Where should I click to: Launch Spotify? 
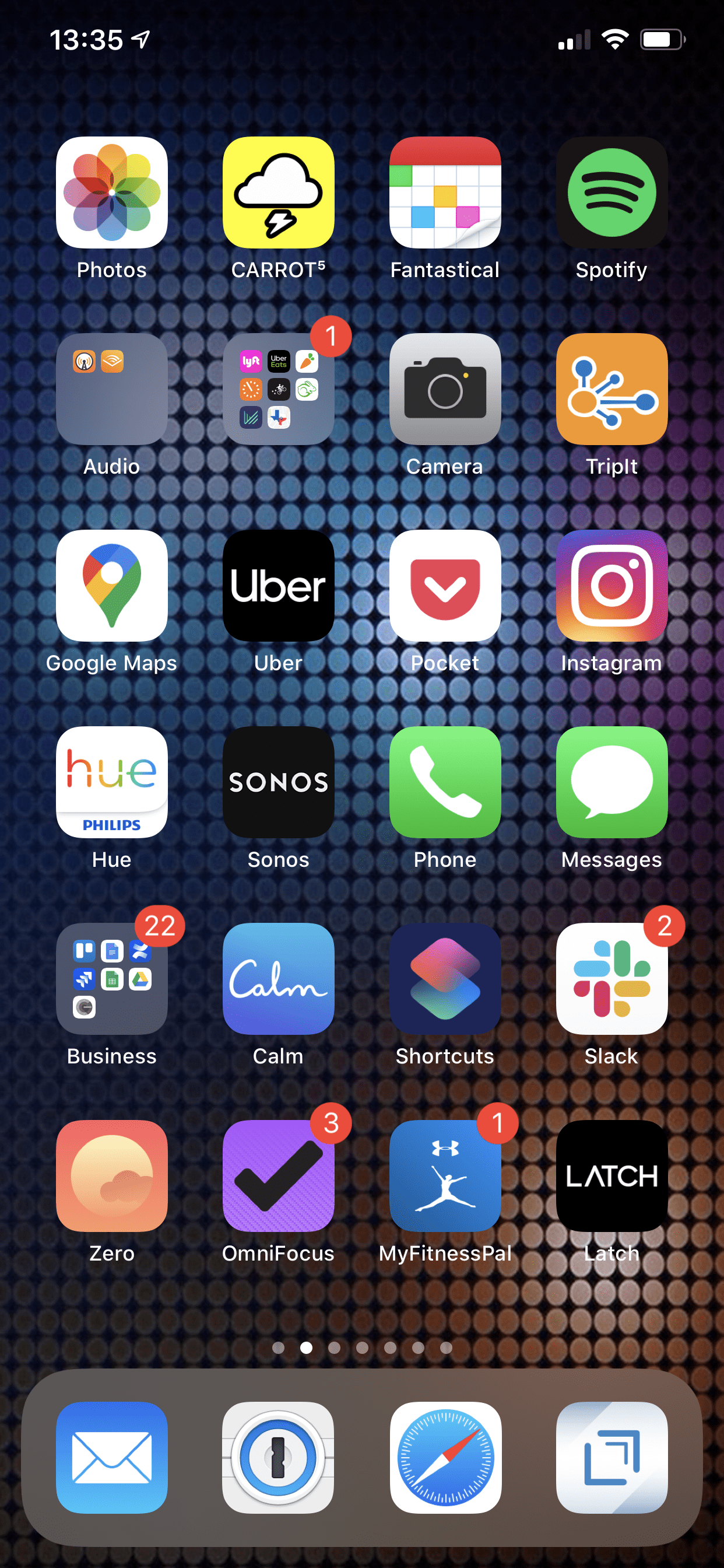click(x=612, y=192)
